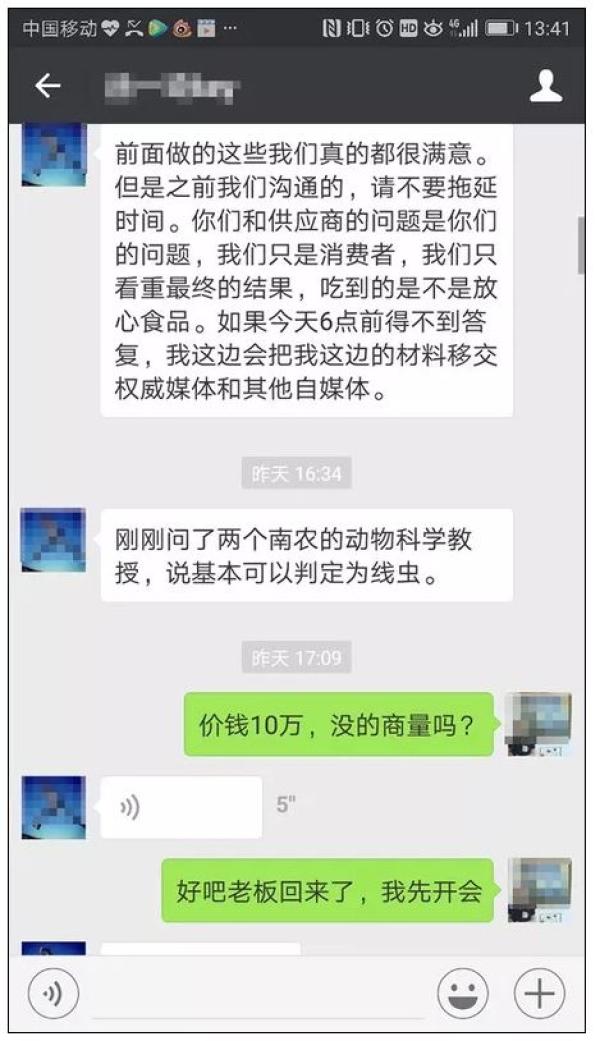Open the chat contact profile icon
The height and width of the screenshot is (1041, 600).
[546, 87]
